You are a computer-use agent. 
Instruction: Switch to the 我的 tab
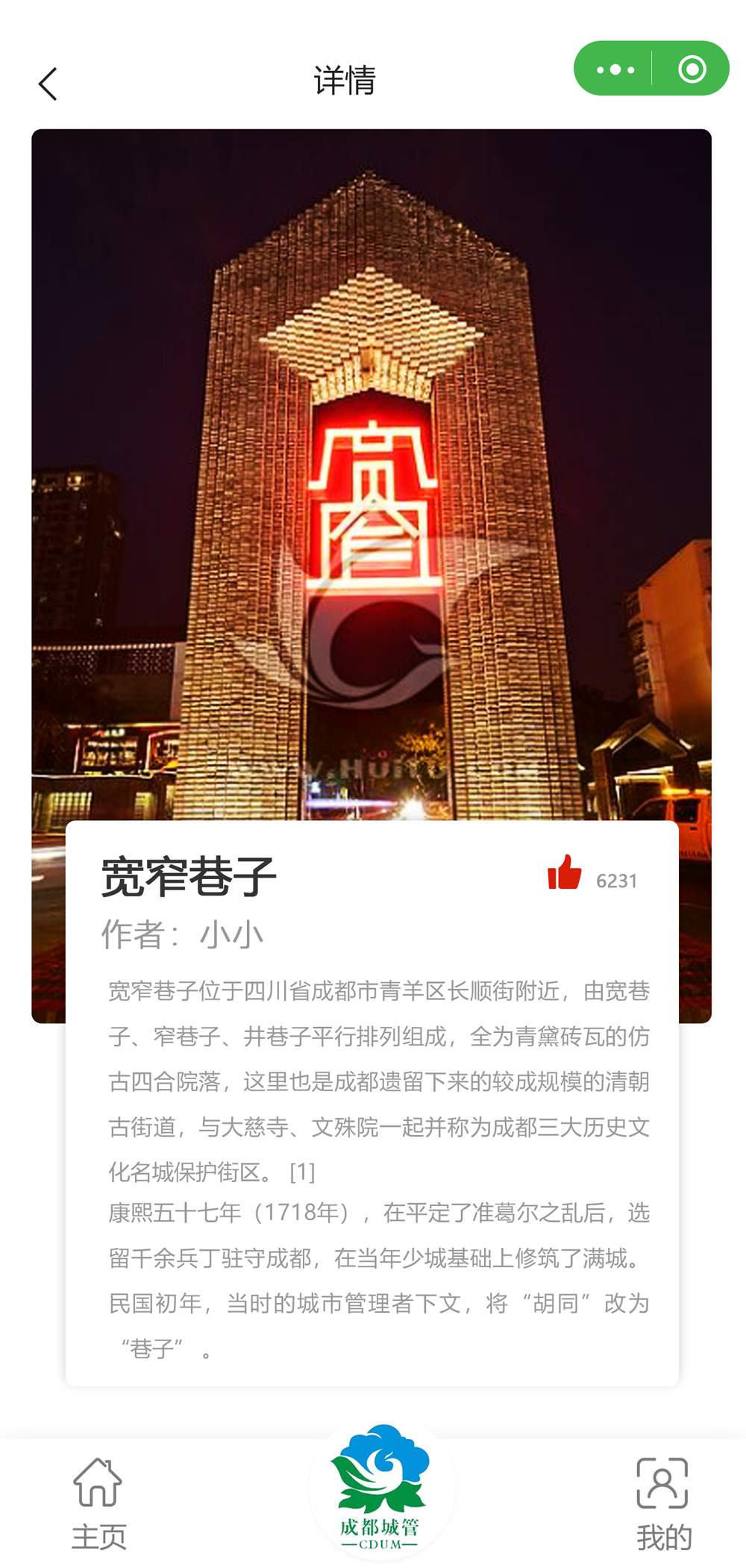point(663,1503)
